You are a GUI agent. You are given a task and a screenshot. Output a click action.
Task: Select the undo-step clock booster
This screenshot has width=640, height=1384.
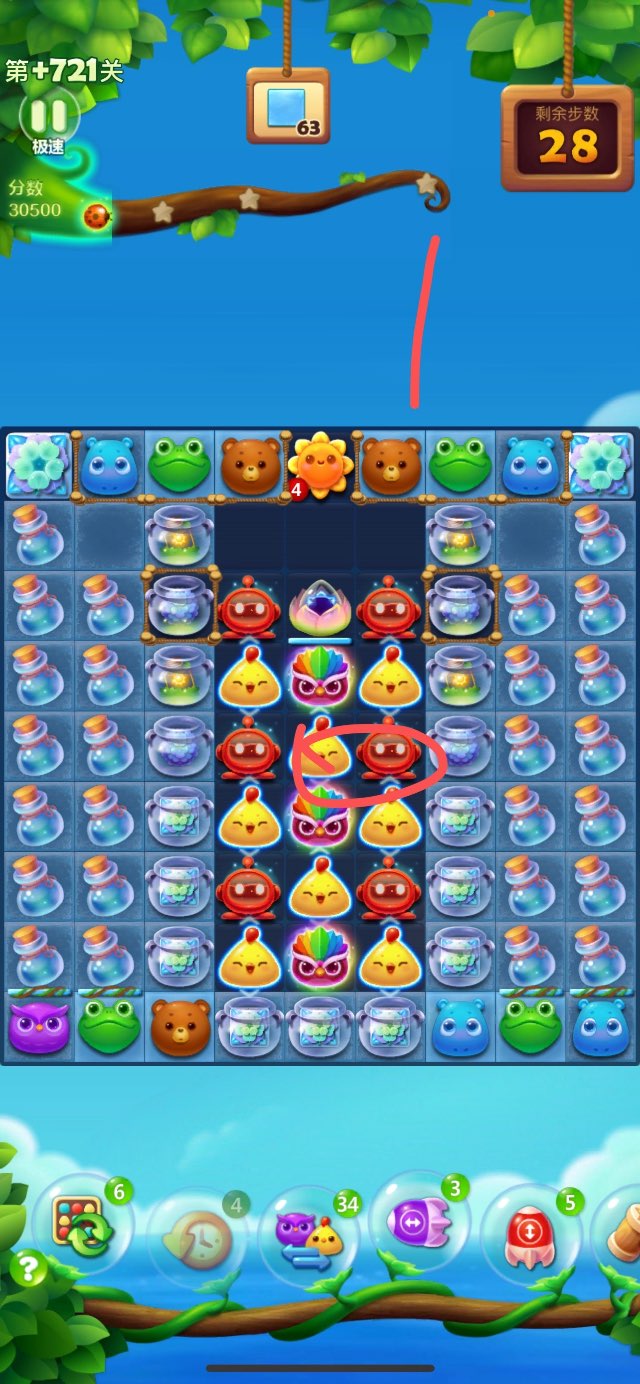(x=196, y=1240)
